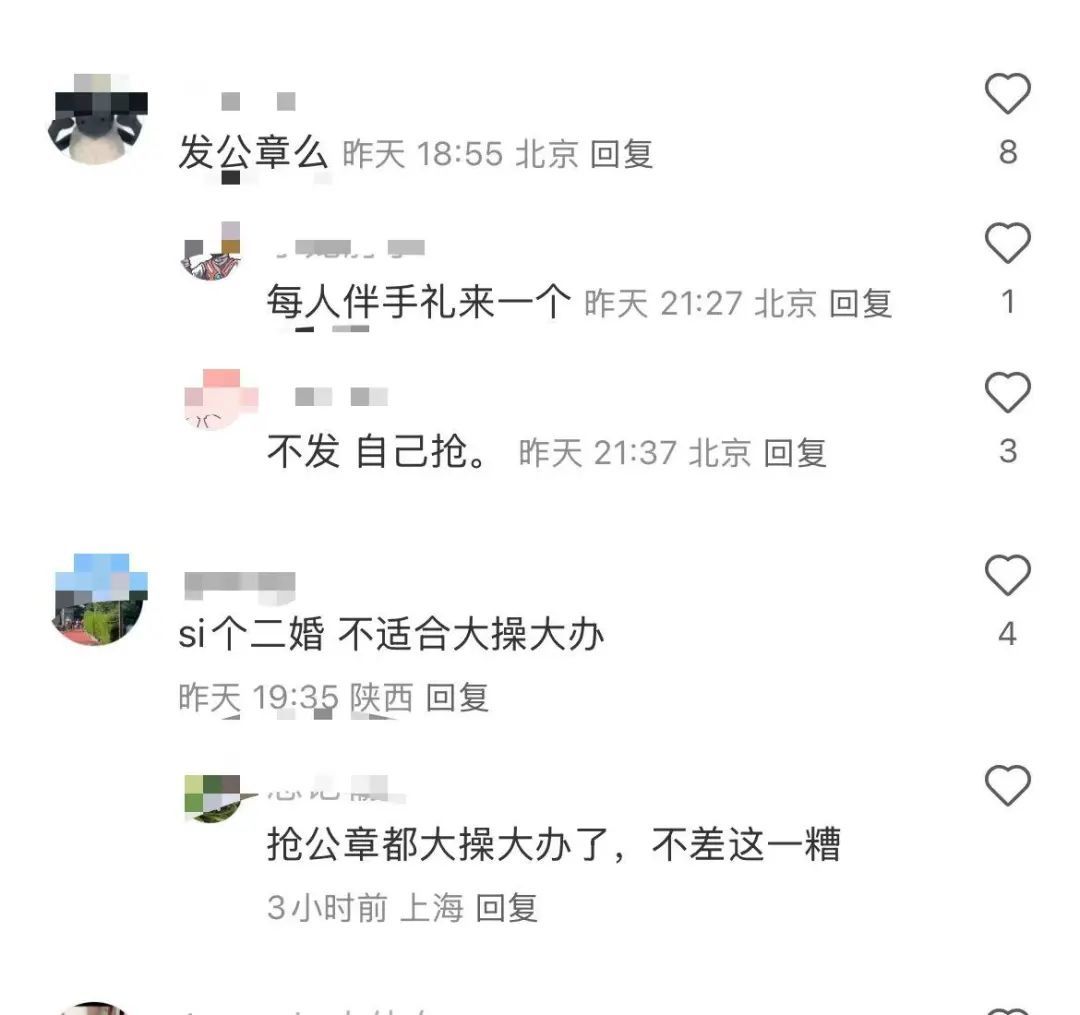Like the reply 每人伴手礼来一个
This screenshot has width=1080, height=1015.
coord(1007,244)
